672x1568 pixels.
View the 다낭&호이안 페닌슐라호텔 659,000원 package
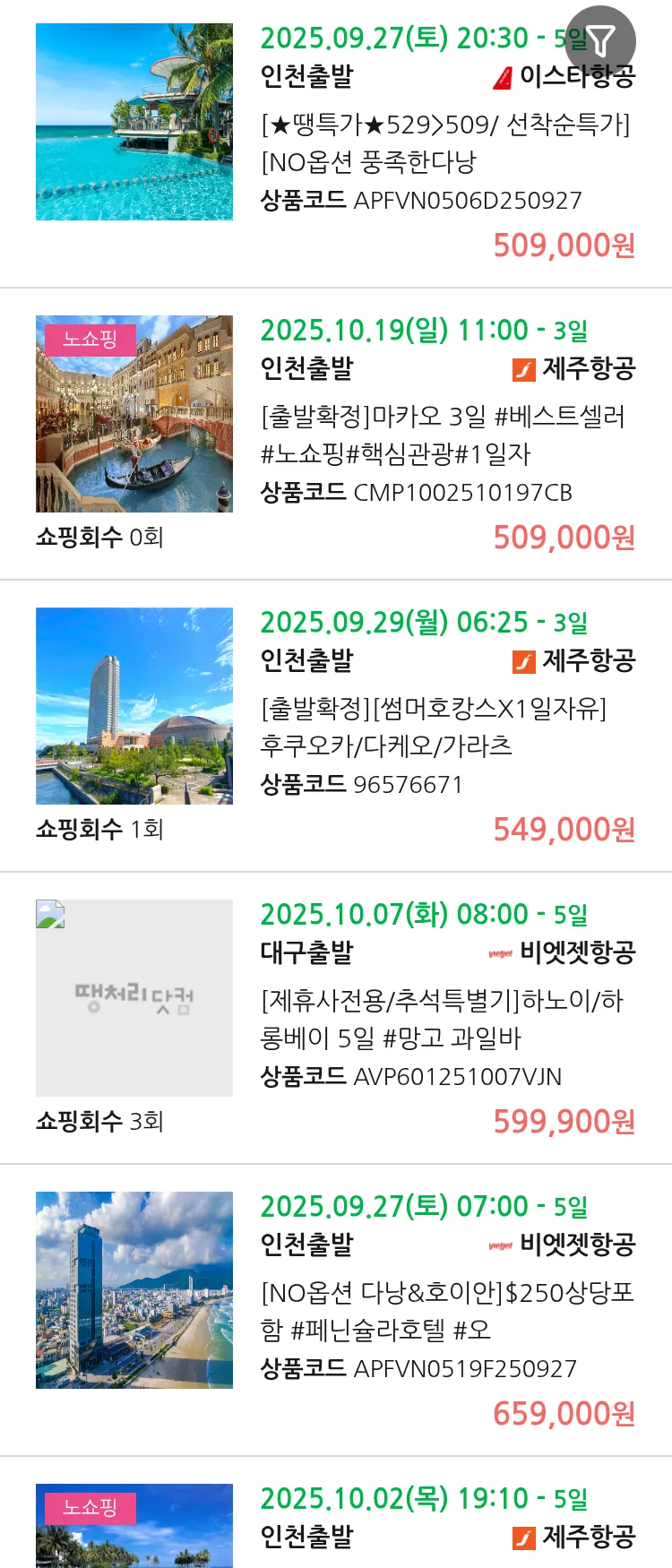click(446, 1311)
